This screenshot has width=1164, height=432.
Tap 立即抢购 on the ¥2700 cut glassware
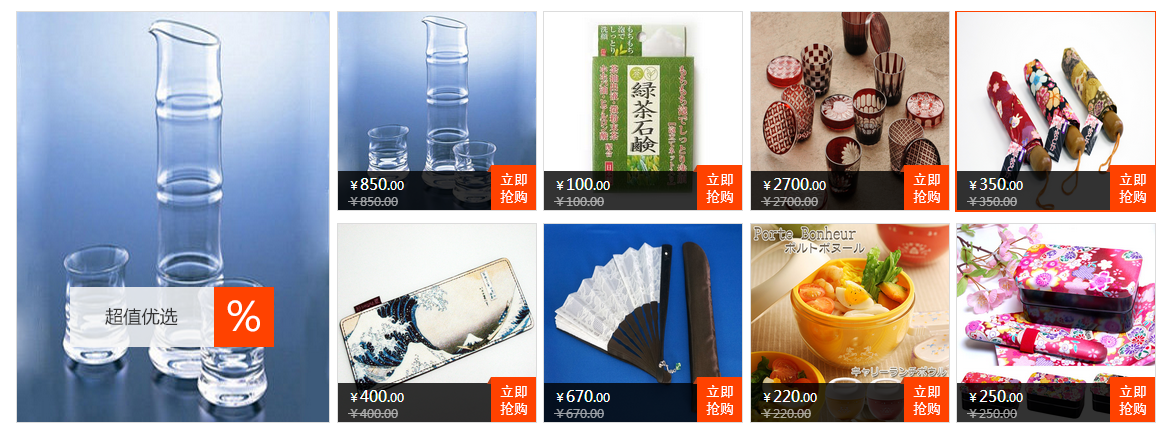(x=926, y=188)
